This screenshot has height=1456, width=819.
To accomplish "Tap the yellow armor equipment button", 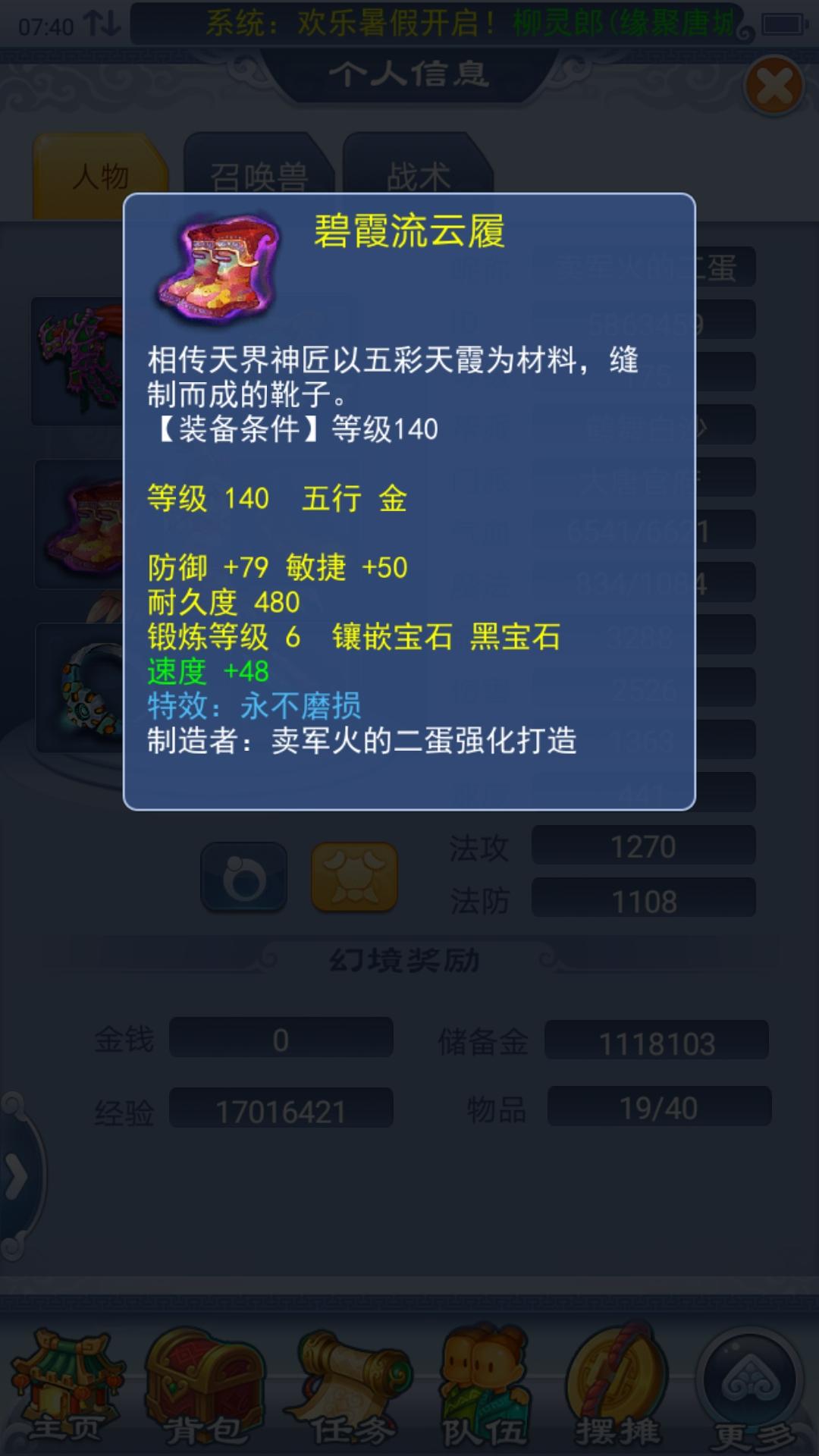I will (354, 877).
